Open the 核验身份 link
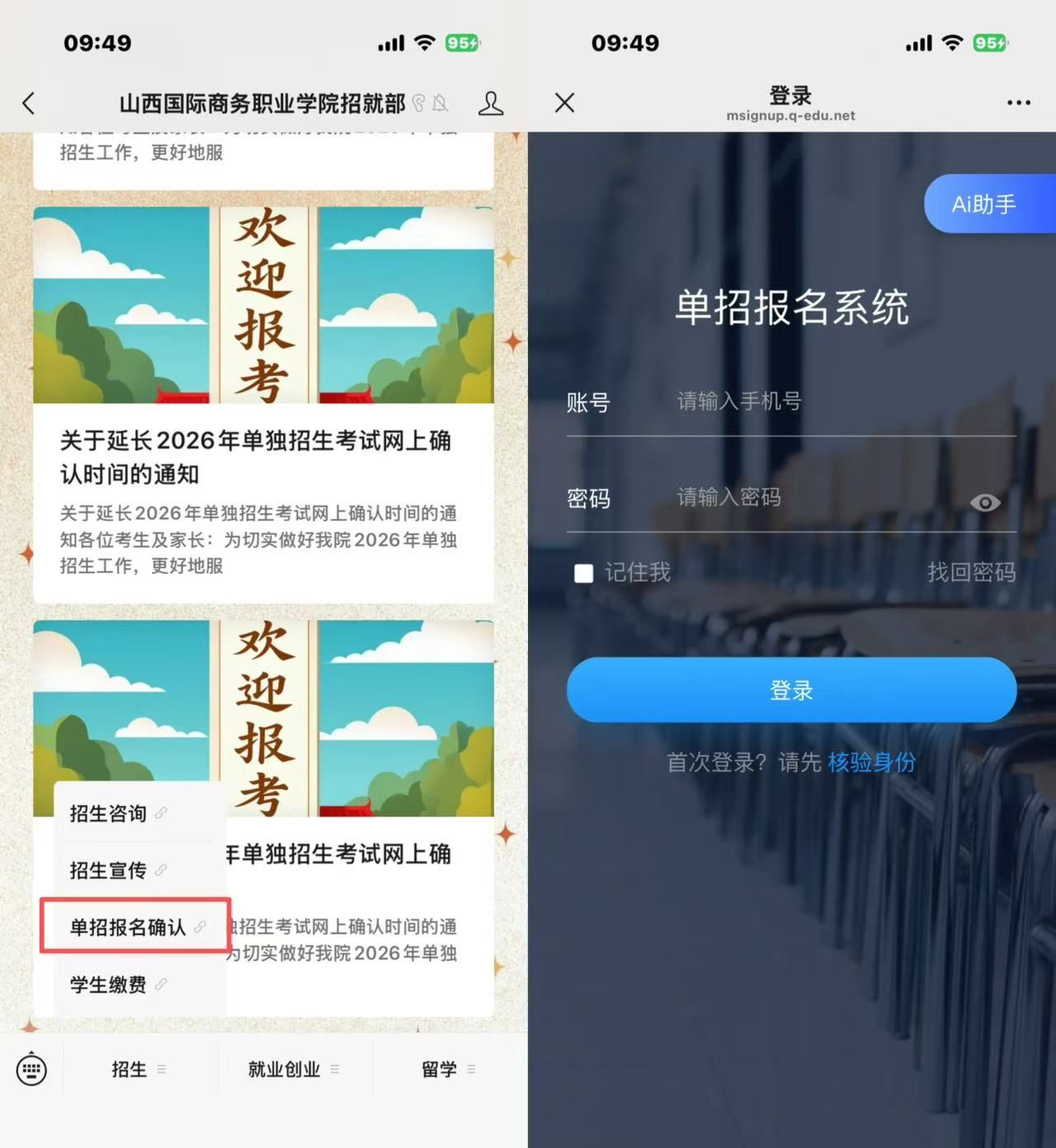Screen dimensions: 1056x1148 point(872,762)
